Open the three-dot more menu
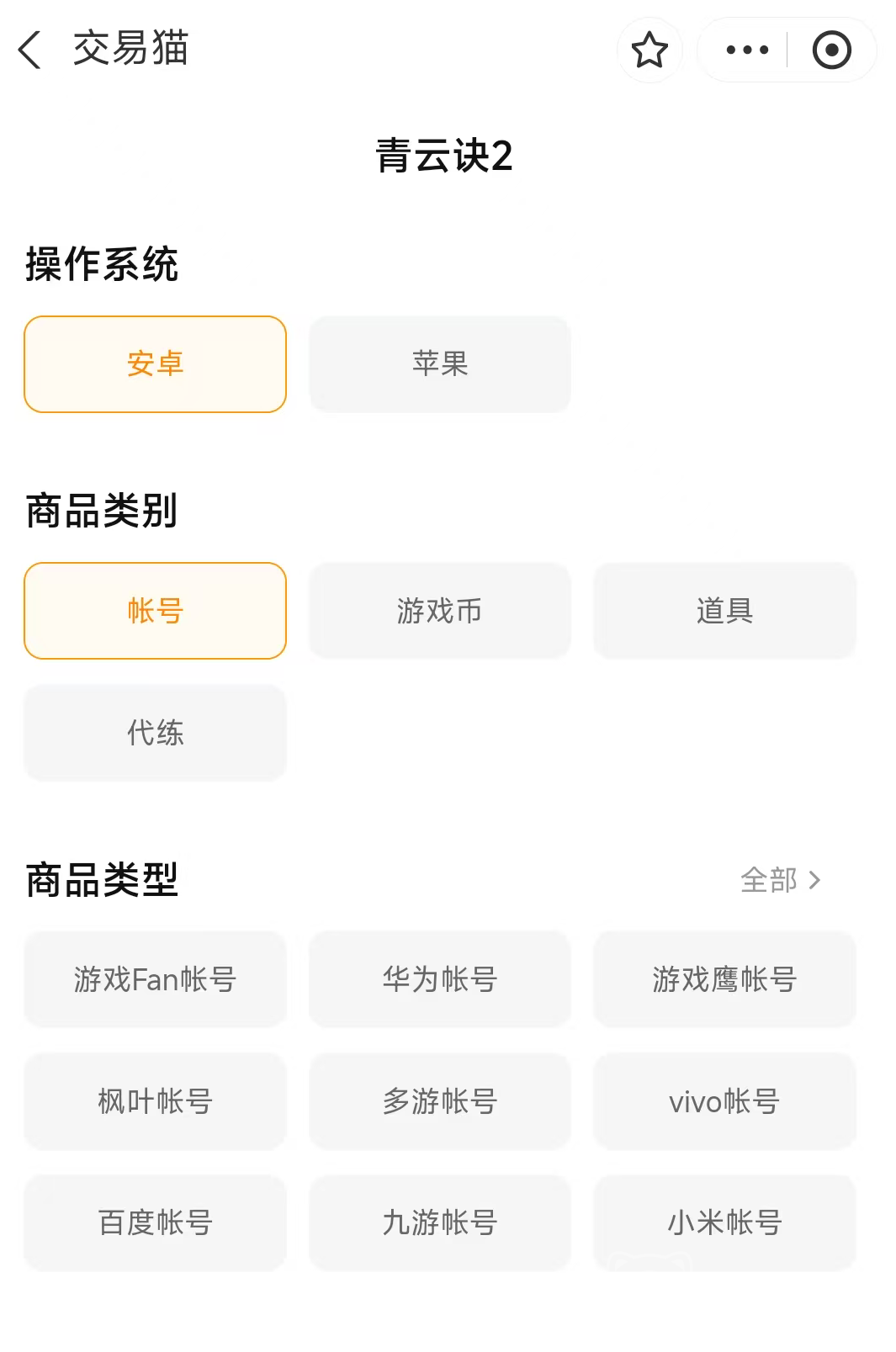The height and width of the screenshot is (1352, 896). (747, 50)
